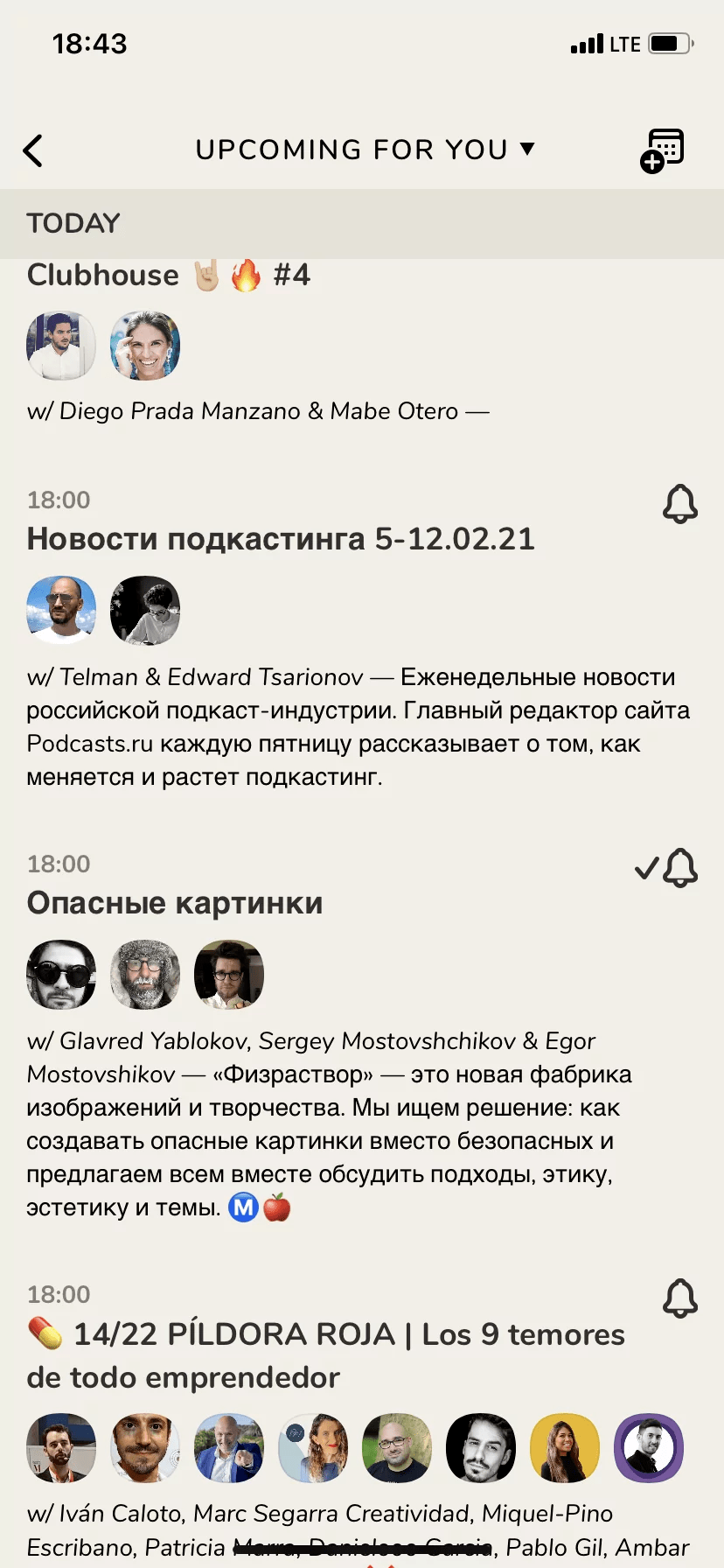Viewport: 724px width, 1568px height.
Task: Open the add-to-calendar icon in top right
Action: click(662, 150)
